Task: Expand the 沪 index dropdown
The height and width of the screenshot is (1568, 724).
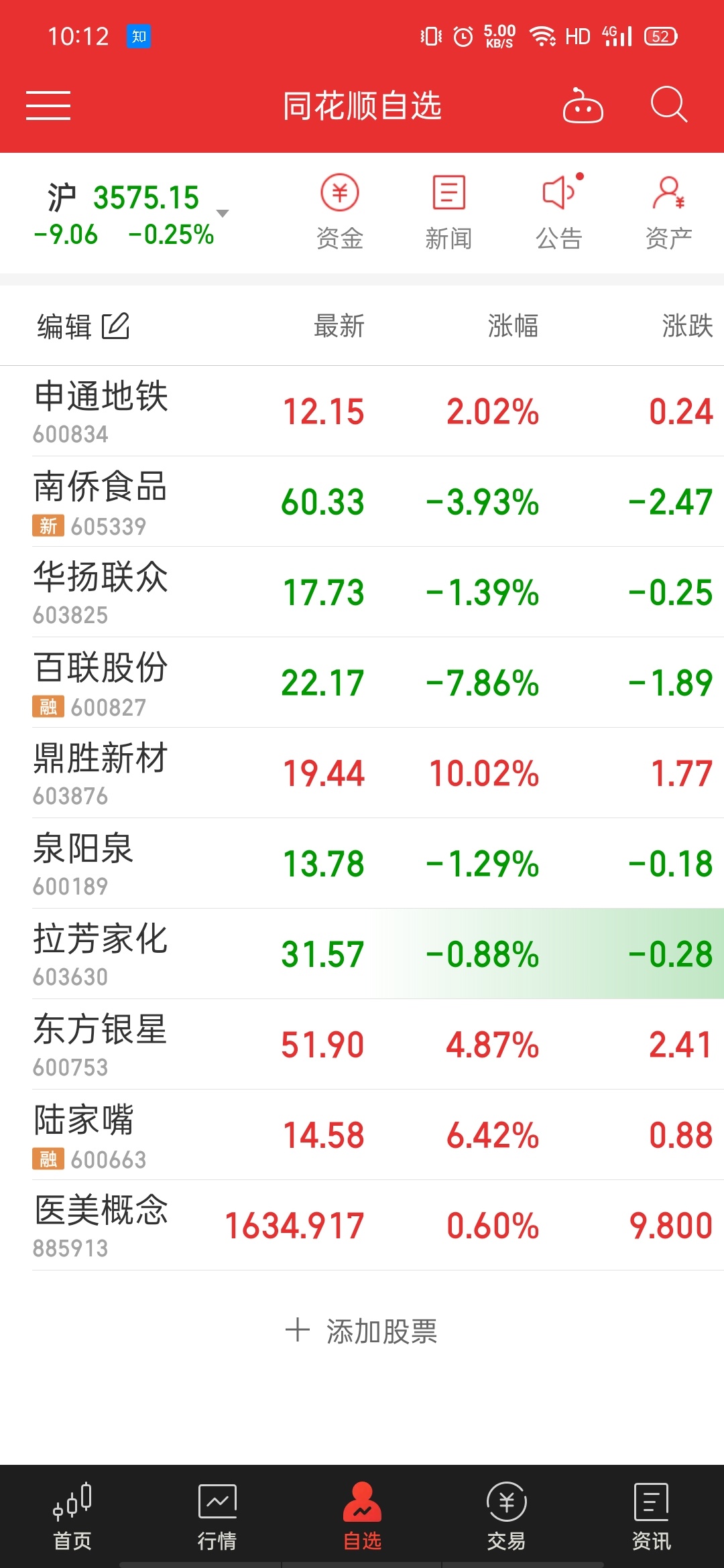Action: [223, 213]
